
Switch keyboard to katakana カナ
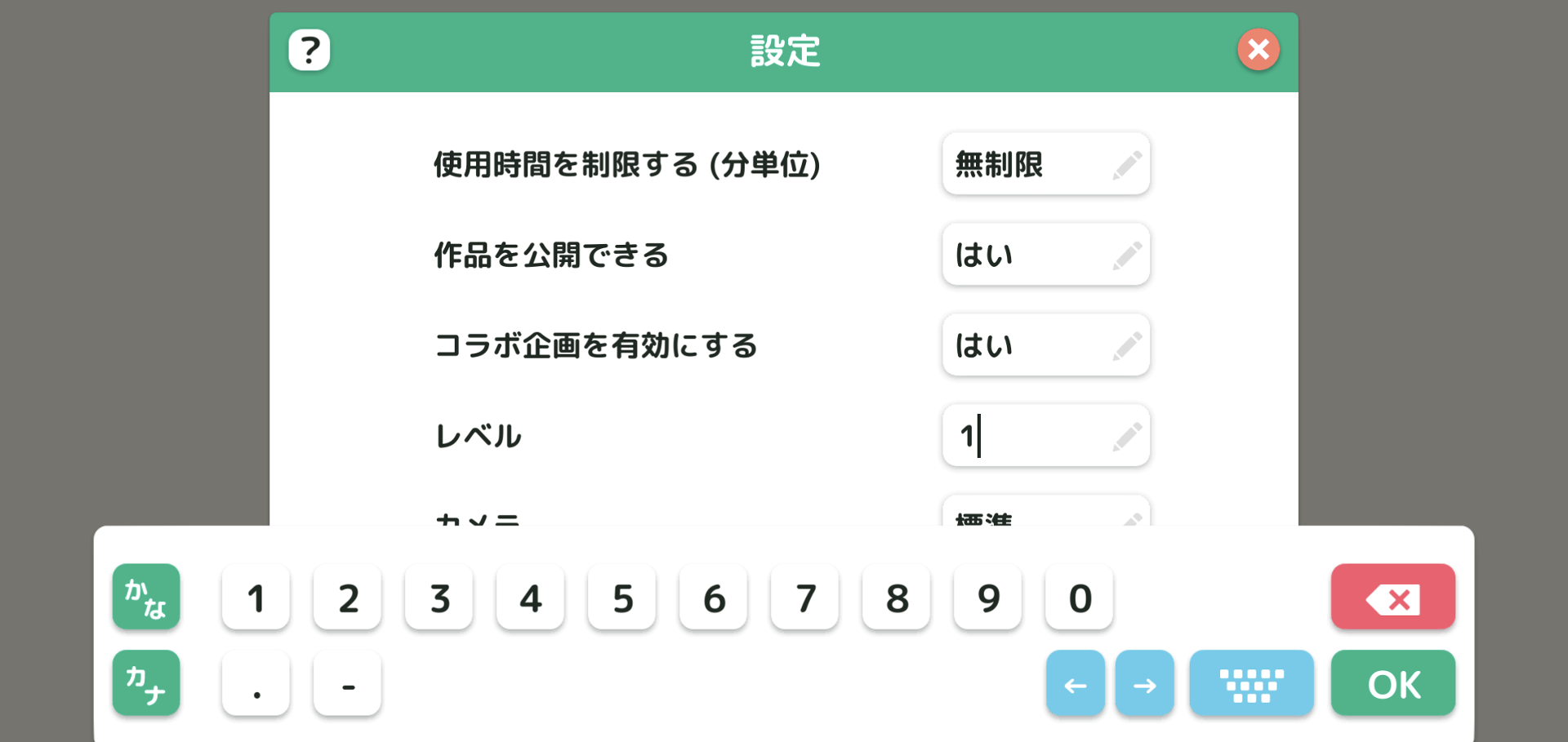coord(146,683)
